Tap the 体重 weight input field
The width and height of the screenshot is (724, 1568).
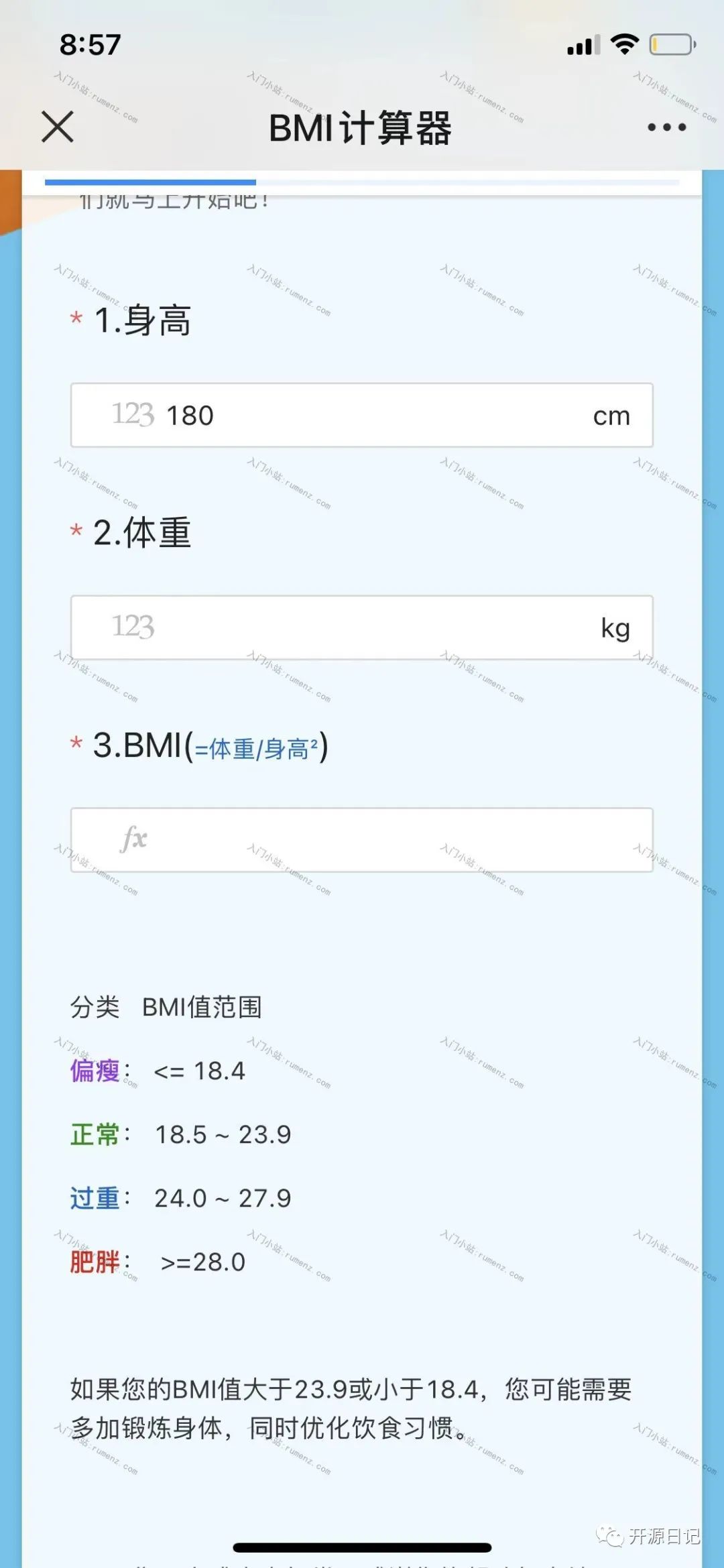click(x=362, y=627)
